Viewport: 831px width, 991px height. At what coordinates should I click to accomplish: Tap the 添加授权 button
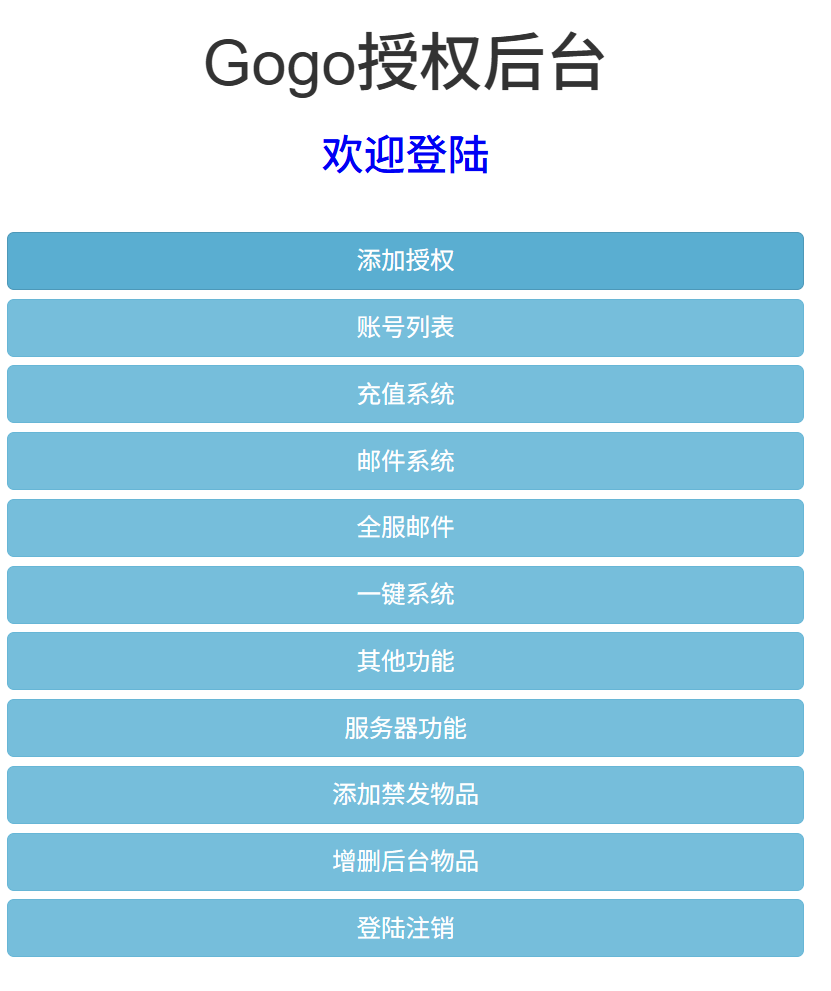coord(405,261)
